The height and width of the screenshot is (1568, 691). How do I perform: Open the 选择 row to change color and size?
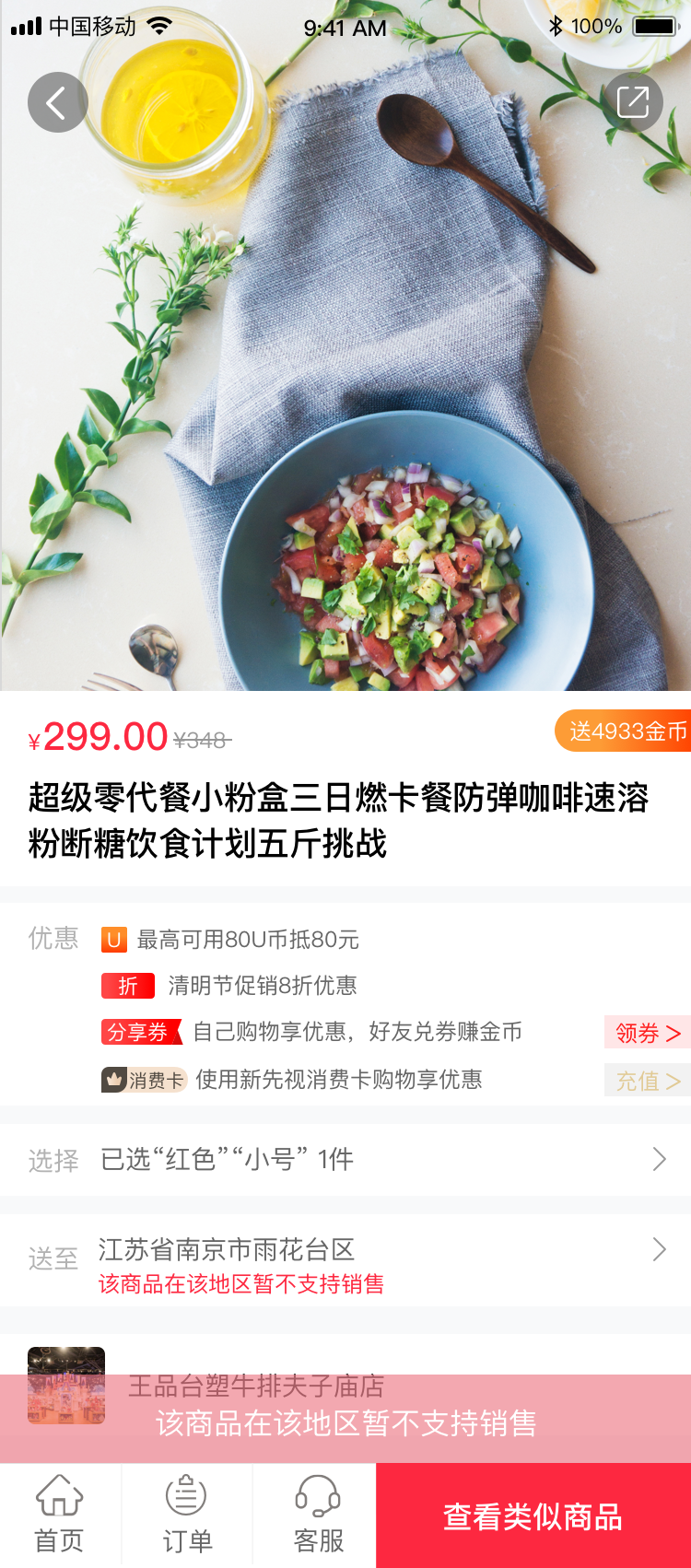click(345, 1159)
